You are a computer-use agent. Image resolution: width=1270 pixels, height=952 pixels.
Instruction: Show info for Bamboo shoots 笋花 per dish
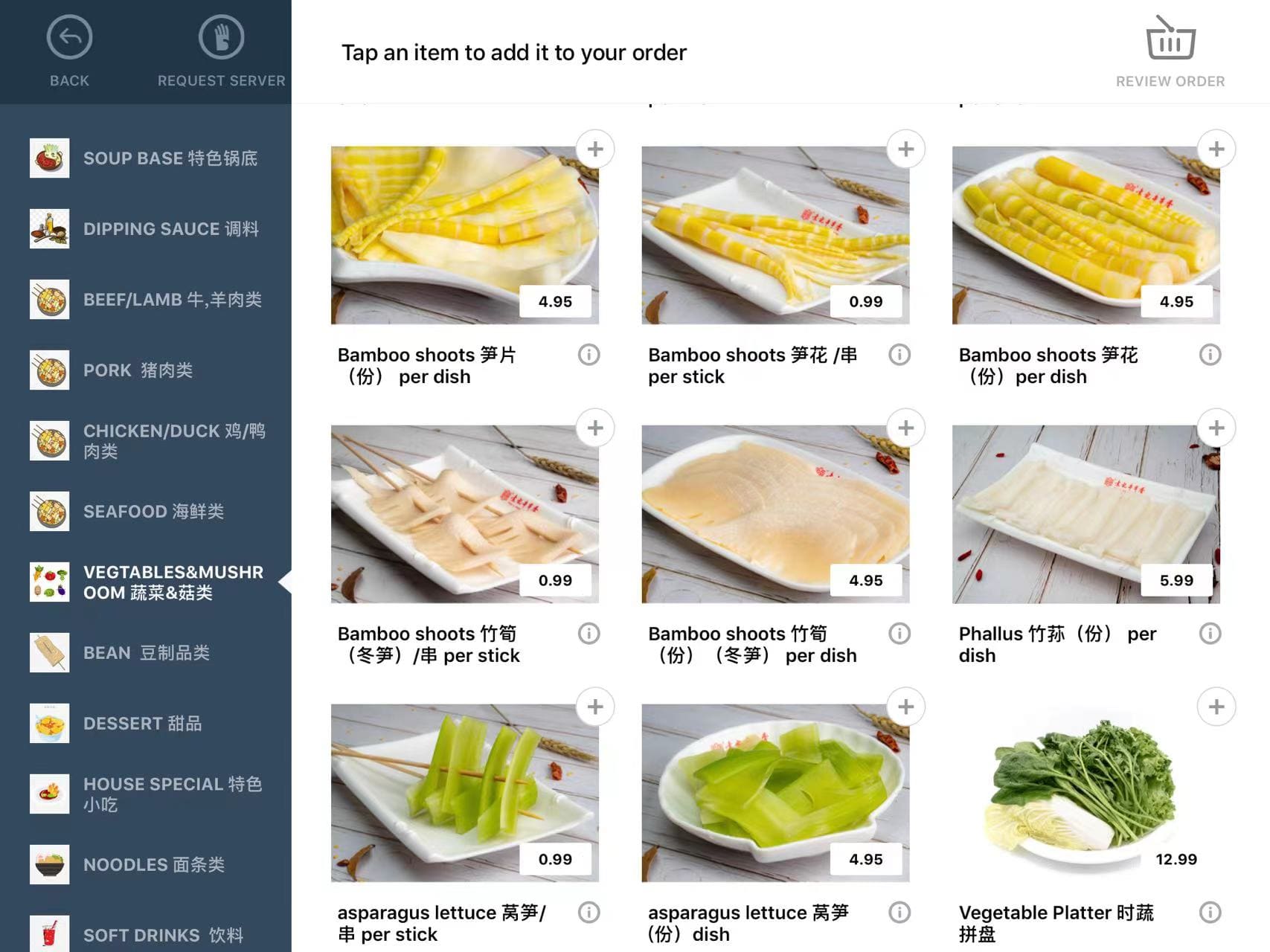(x=1210, y=355)
